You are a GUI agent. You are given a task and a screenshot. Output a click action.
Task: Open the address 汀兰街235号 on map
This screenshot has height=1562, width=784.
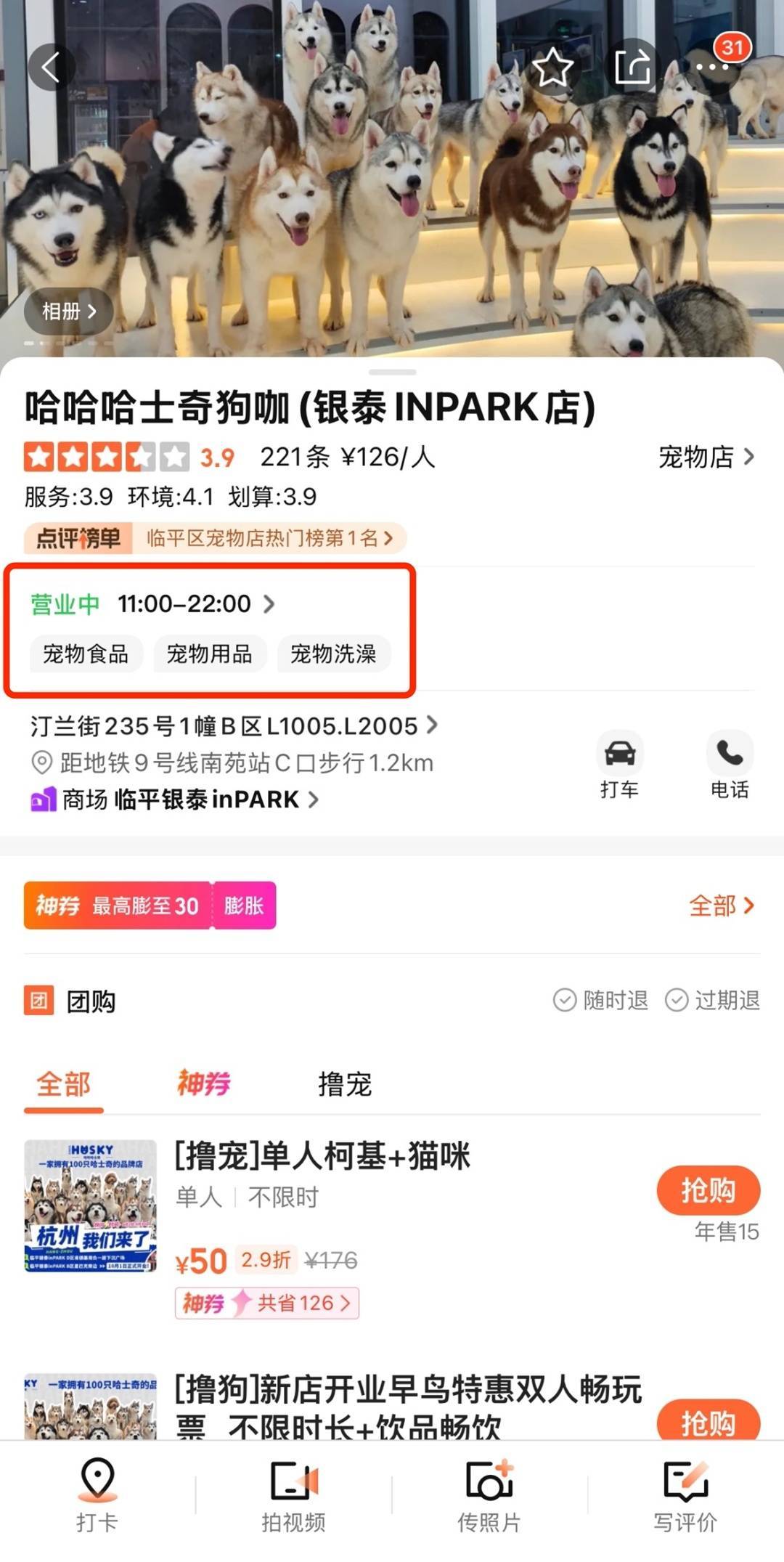pos(234,725)
